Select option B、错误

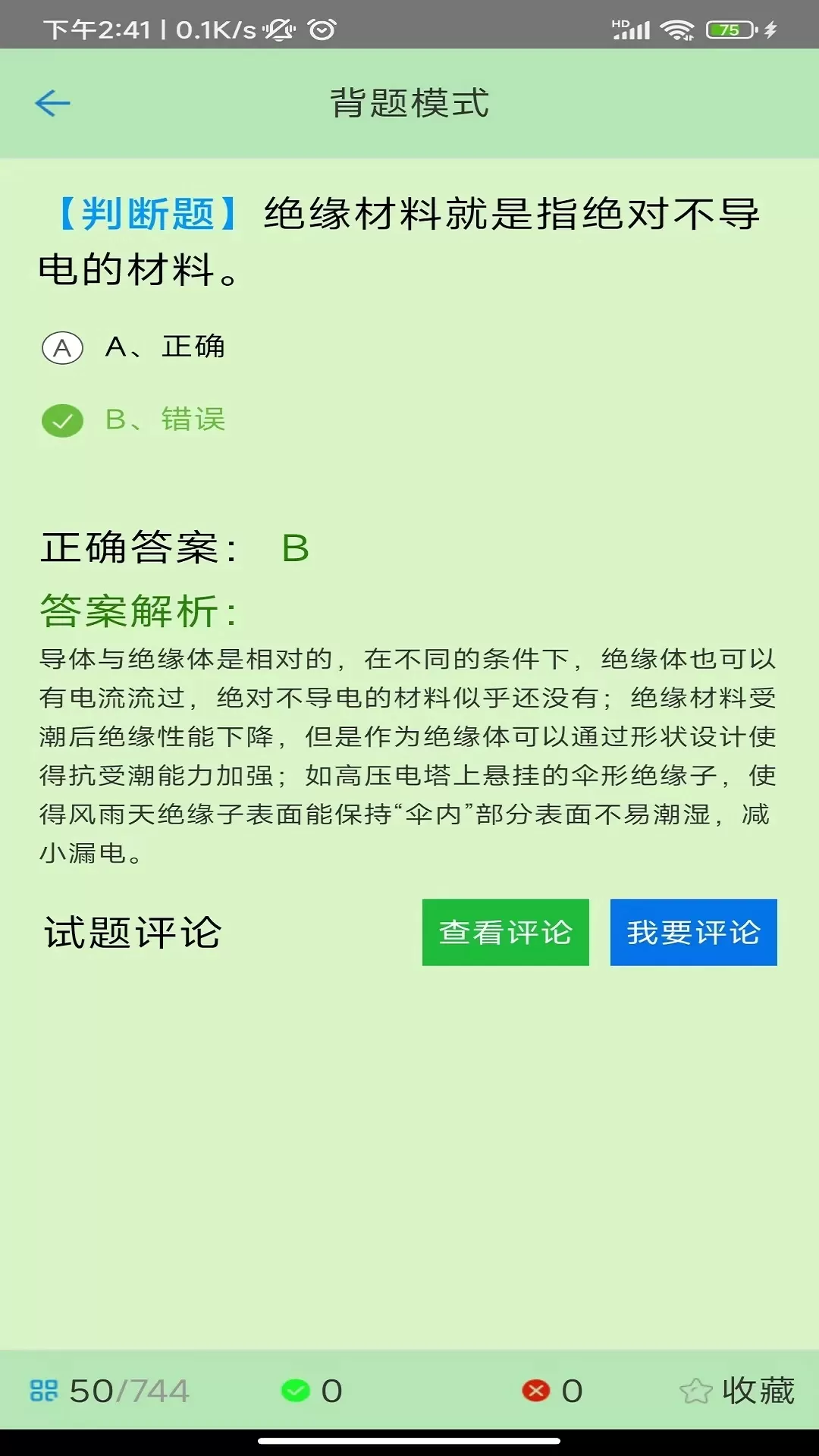[133, 420]
